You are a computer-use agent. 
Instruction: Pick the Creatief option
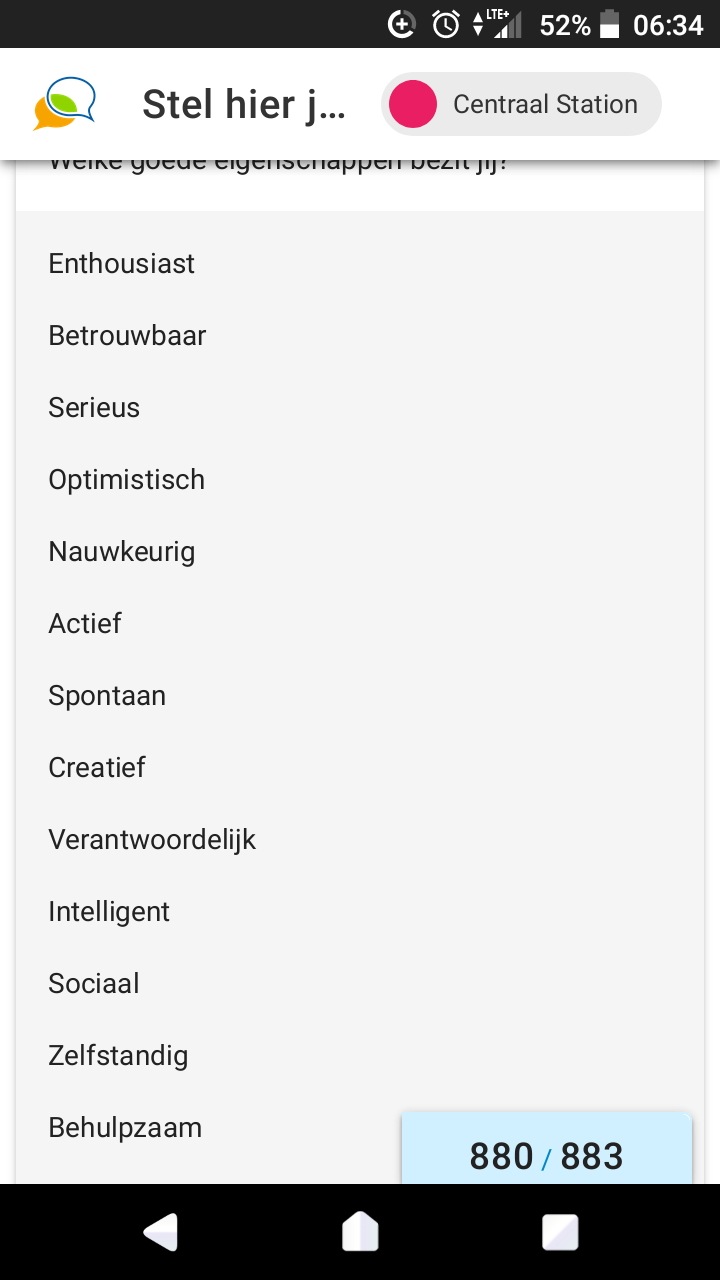(360, 768)
